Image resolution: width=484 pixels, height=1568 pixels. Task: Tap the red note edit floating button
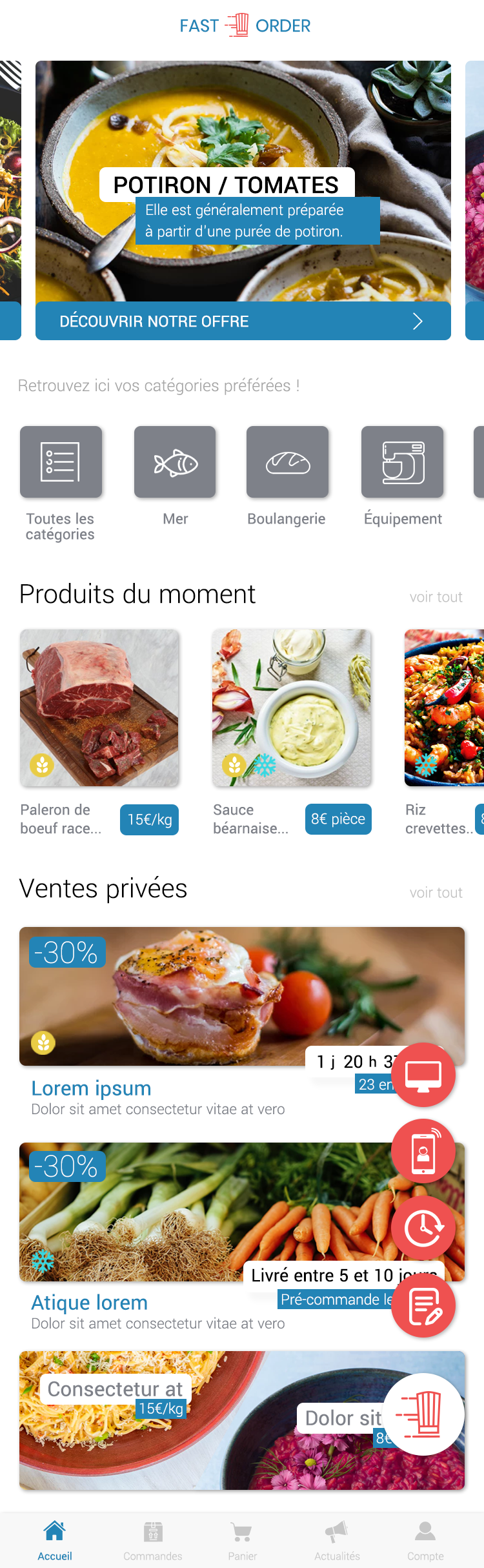(x=423, y=1305)
